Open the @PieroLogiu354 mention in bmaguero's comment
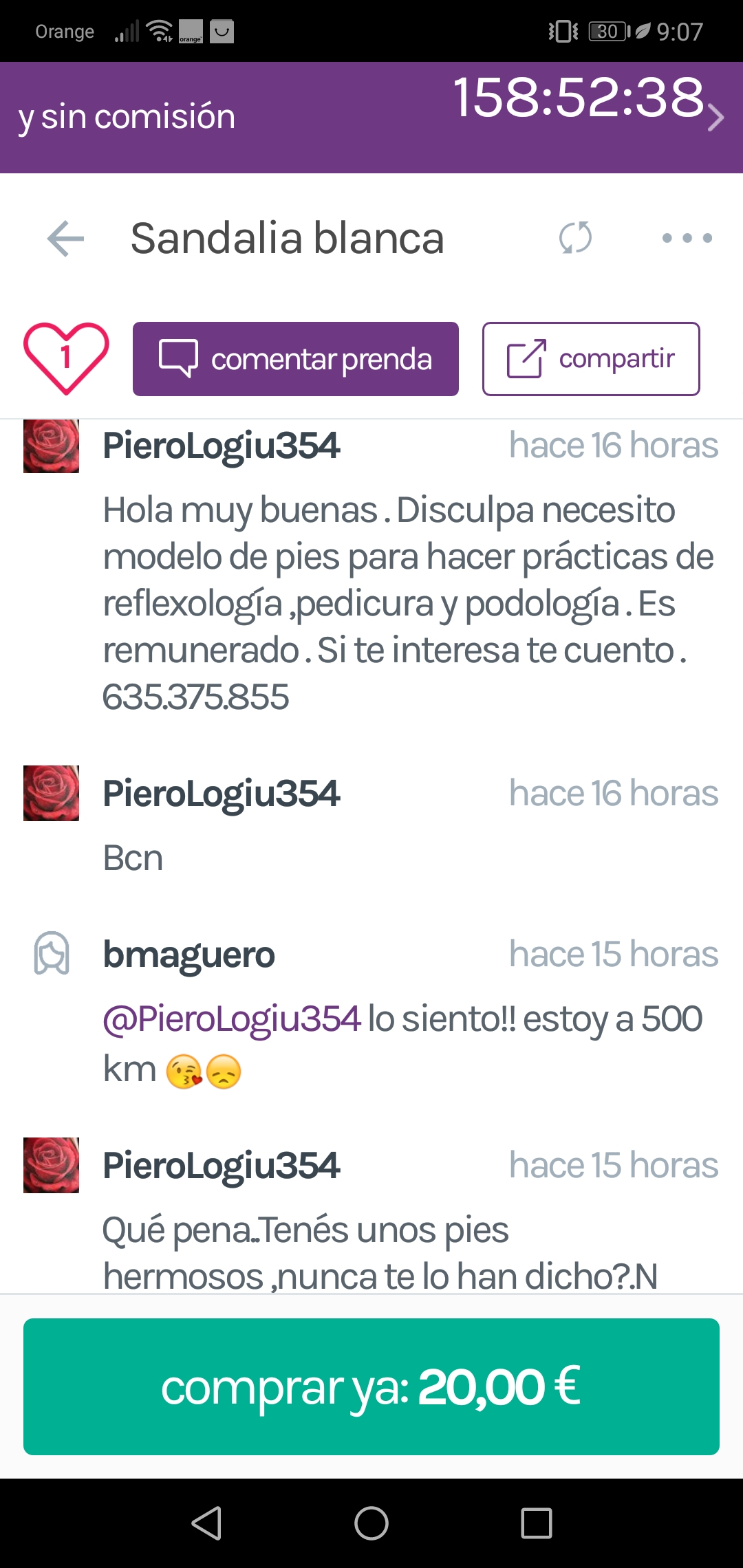The width and height of the screenshot is (743, 1568). pyautogui.click(x=232, y=1019)
